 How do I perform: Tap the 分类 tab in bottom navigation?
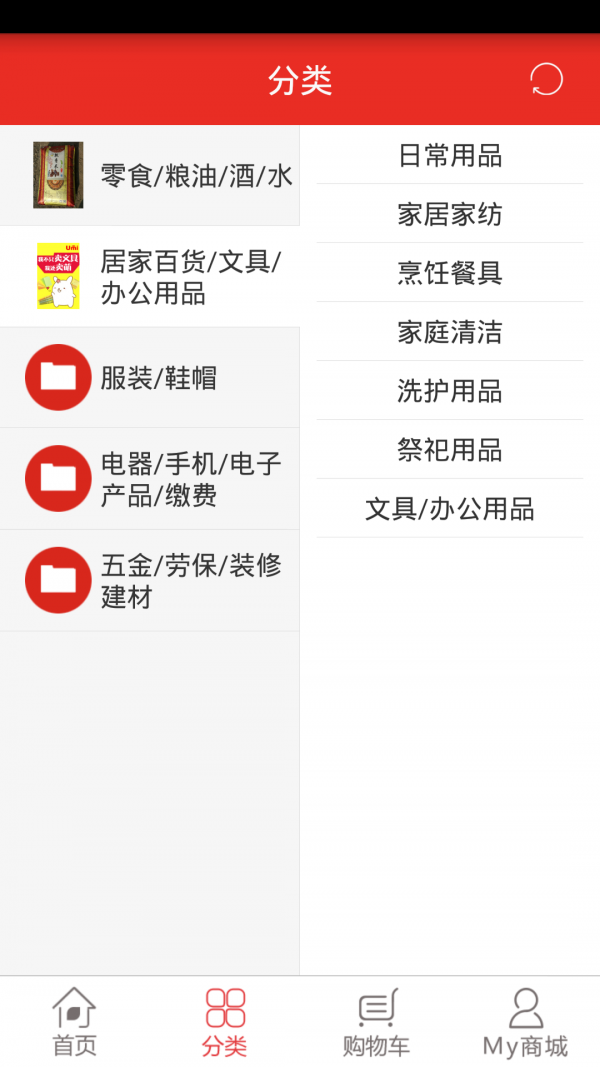pyautogui.click(x=225, y=1022)
